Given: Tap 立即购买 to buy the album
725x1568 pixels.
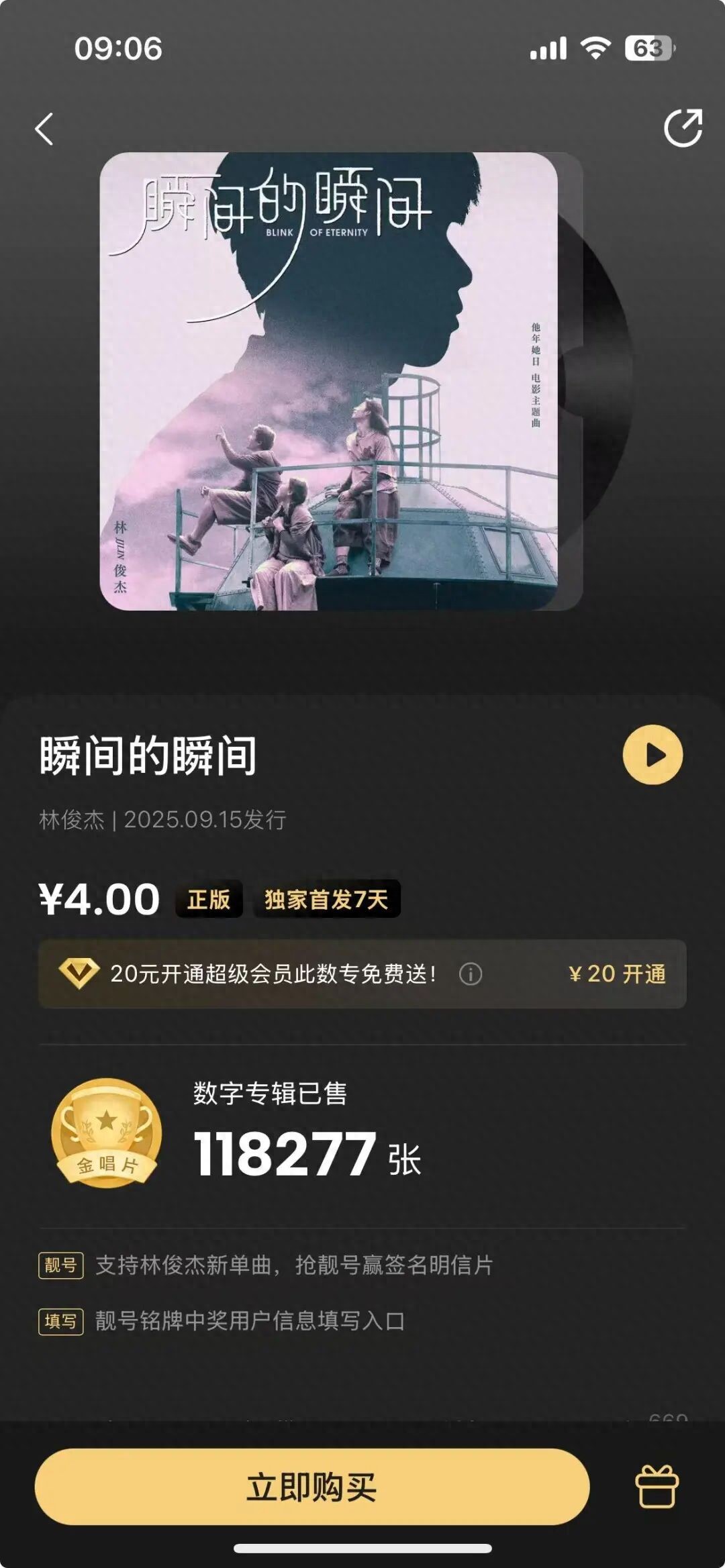Looking at the screenshot, I should (x=312, y=1487).
